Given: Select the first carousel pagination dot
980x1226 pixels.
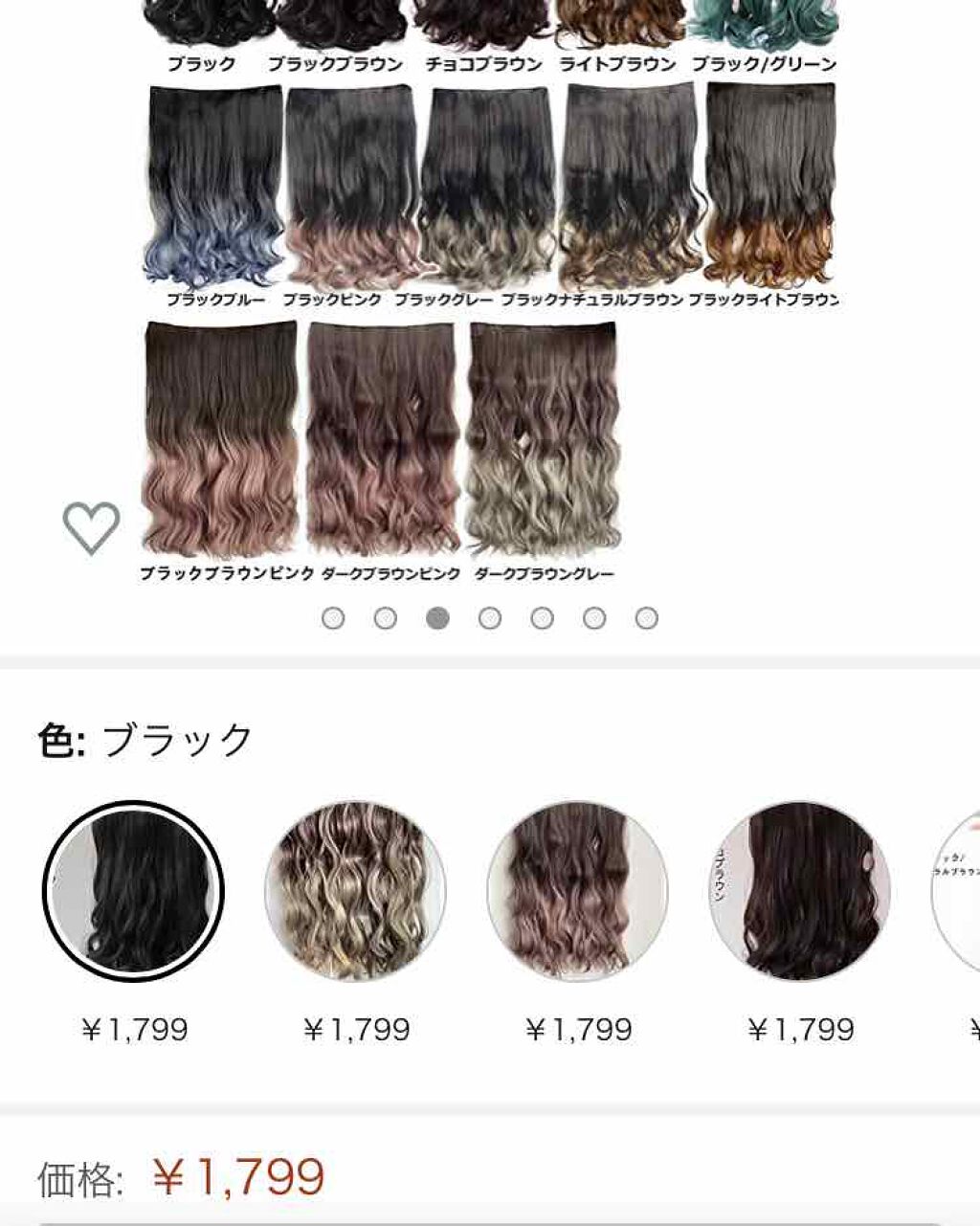Looking at the screenshot, I should [x=333, y=619].
